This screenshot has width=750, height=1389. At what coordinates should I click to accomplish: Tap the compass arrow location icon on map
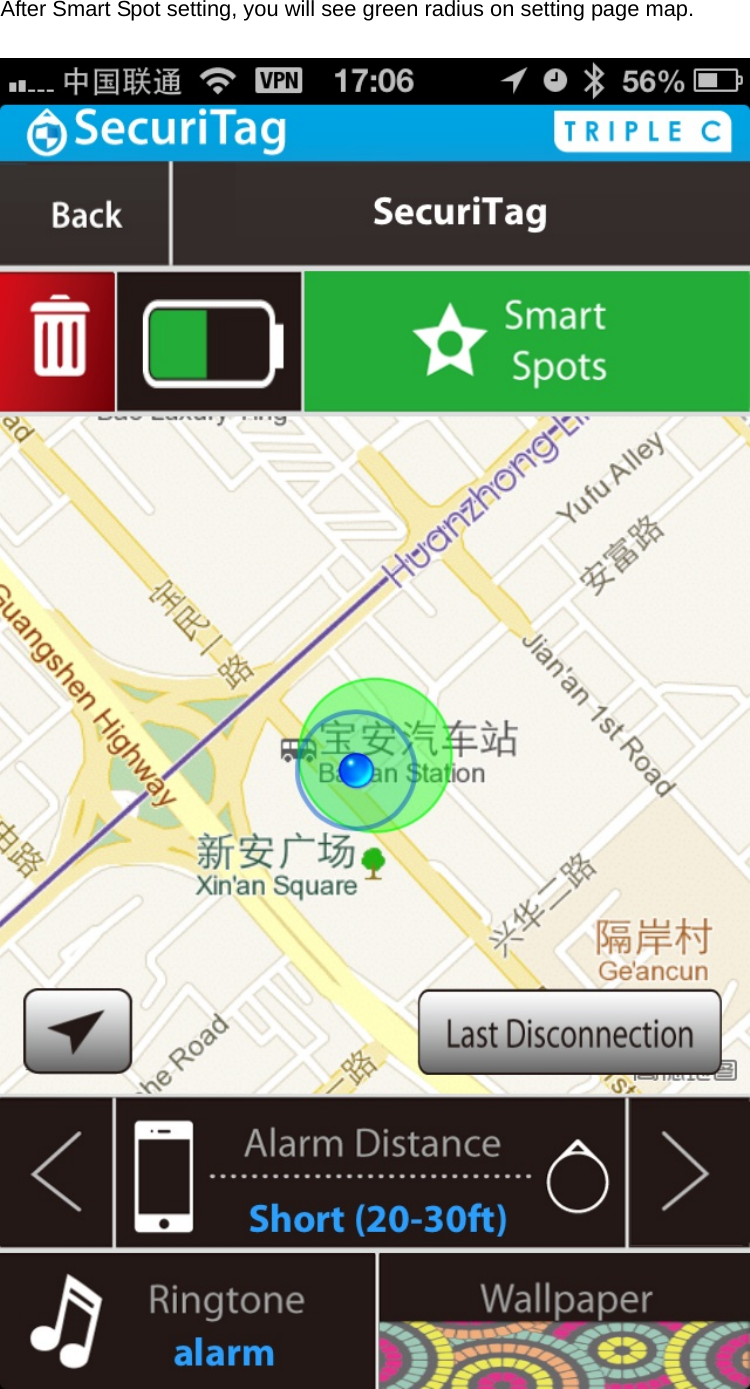click(76, 1031)
